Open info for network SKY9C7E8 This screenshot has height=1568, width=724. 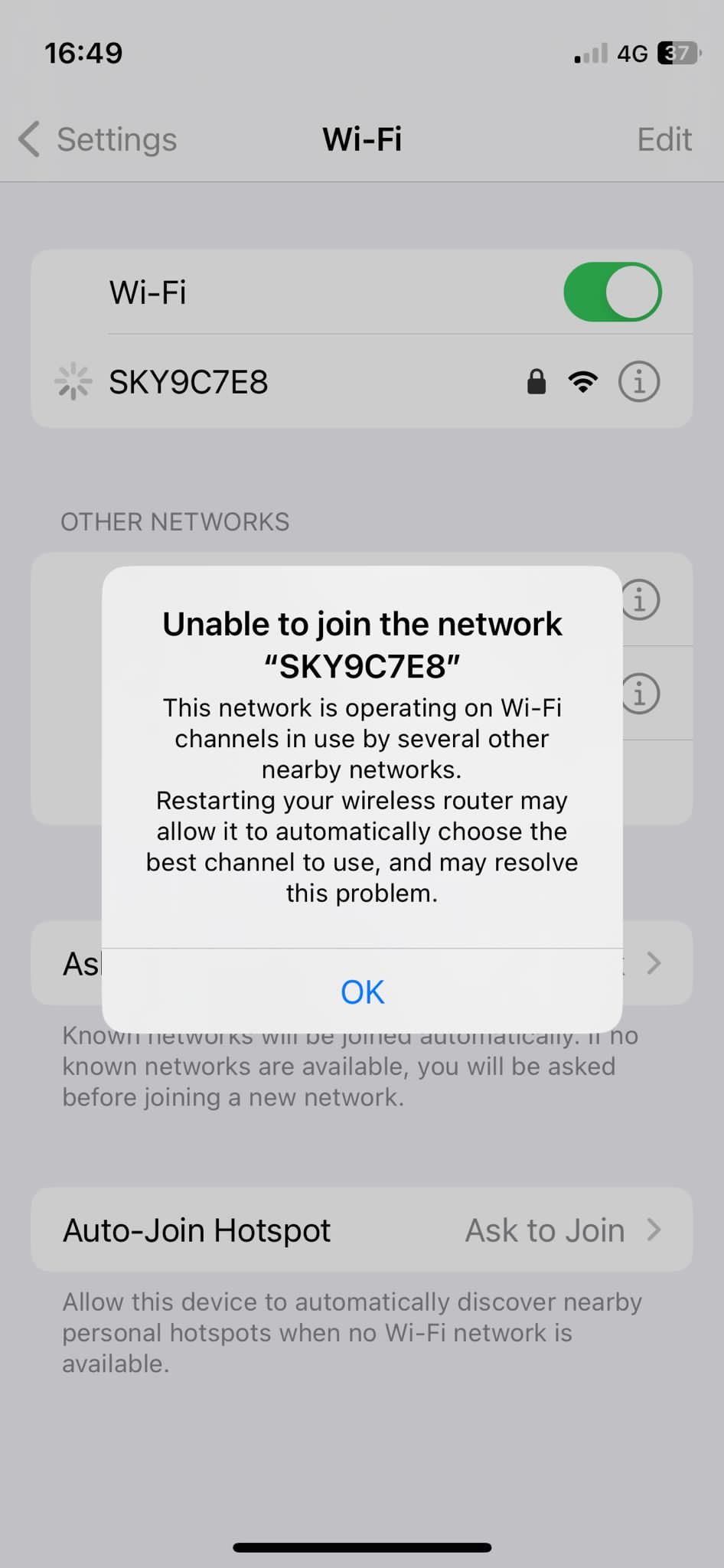click(638, 381)
